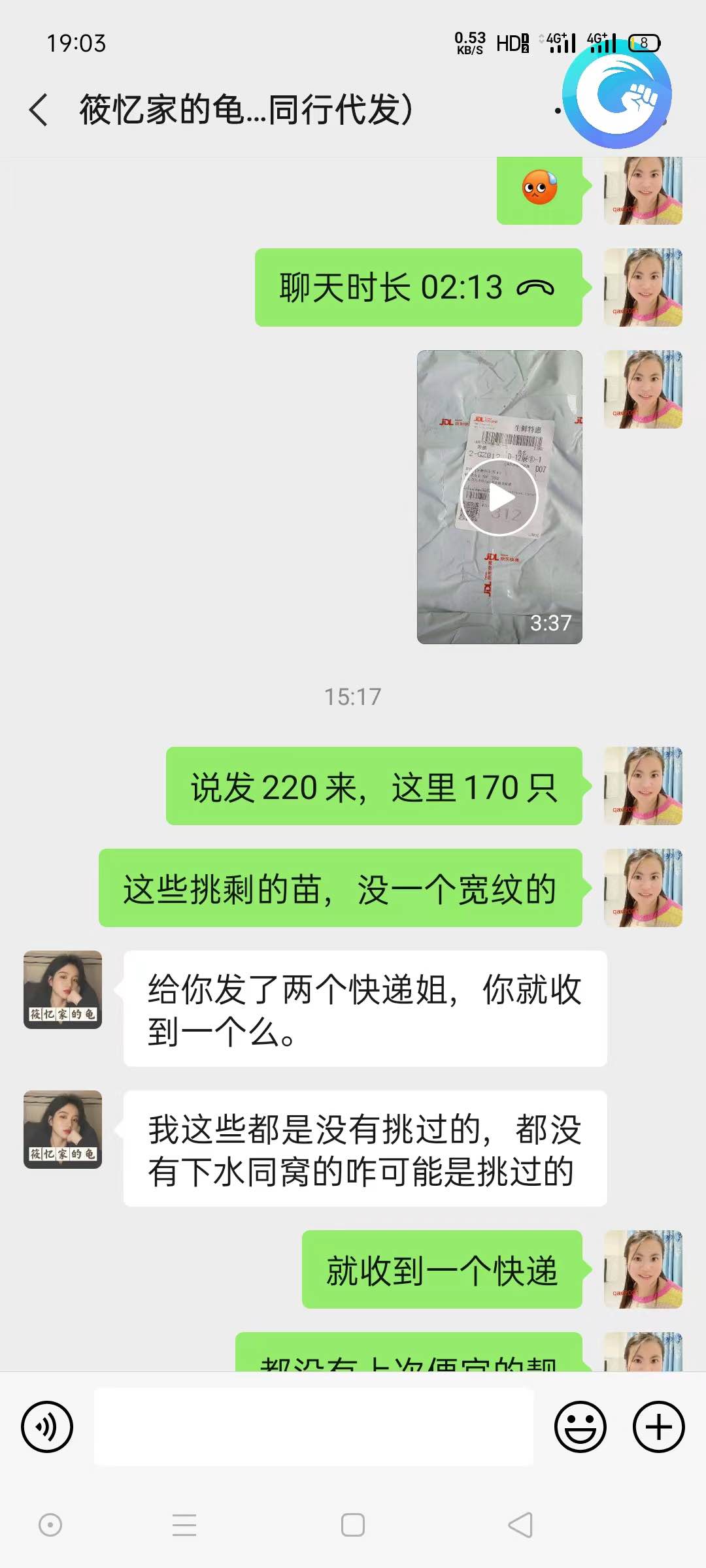This screenshot has width=706, height=1568.
Task: Tap the message text input field
Action: point(314,1427)
